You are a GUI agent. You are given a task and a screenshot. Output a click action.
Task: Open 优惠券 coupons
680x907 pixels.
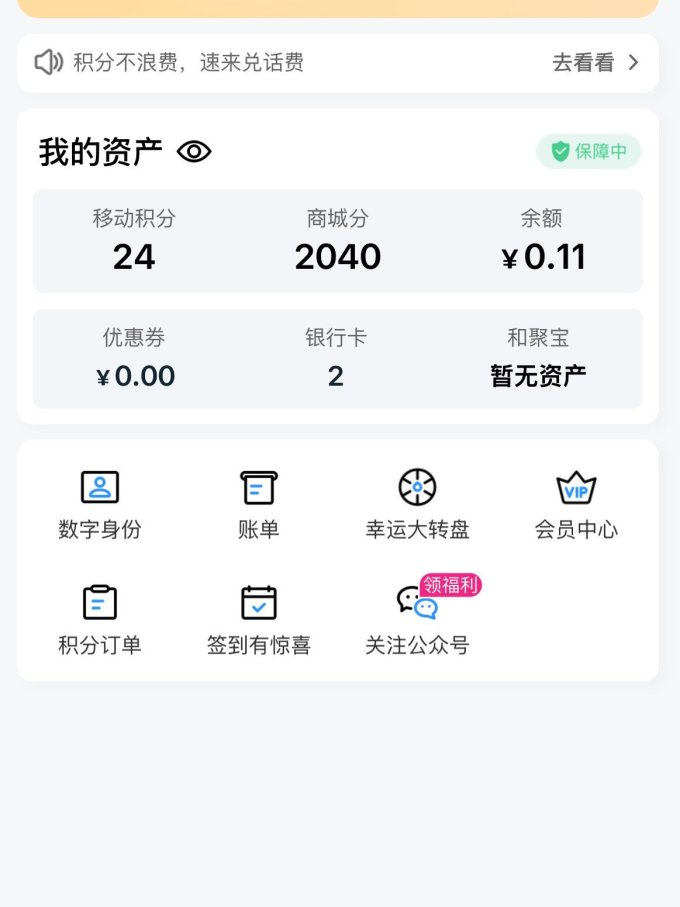pos(134,359)
